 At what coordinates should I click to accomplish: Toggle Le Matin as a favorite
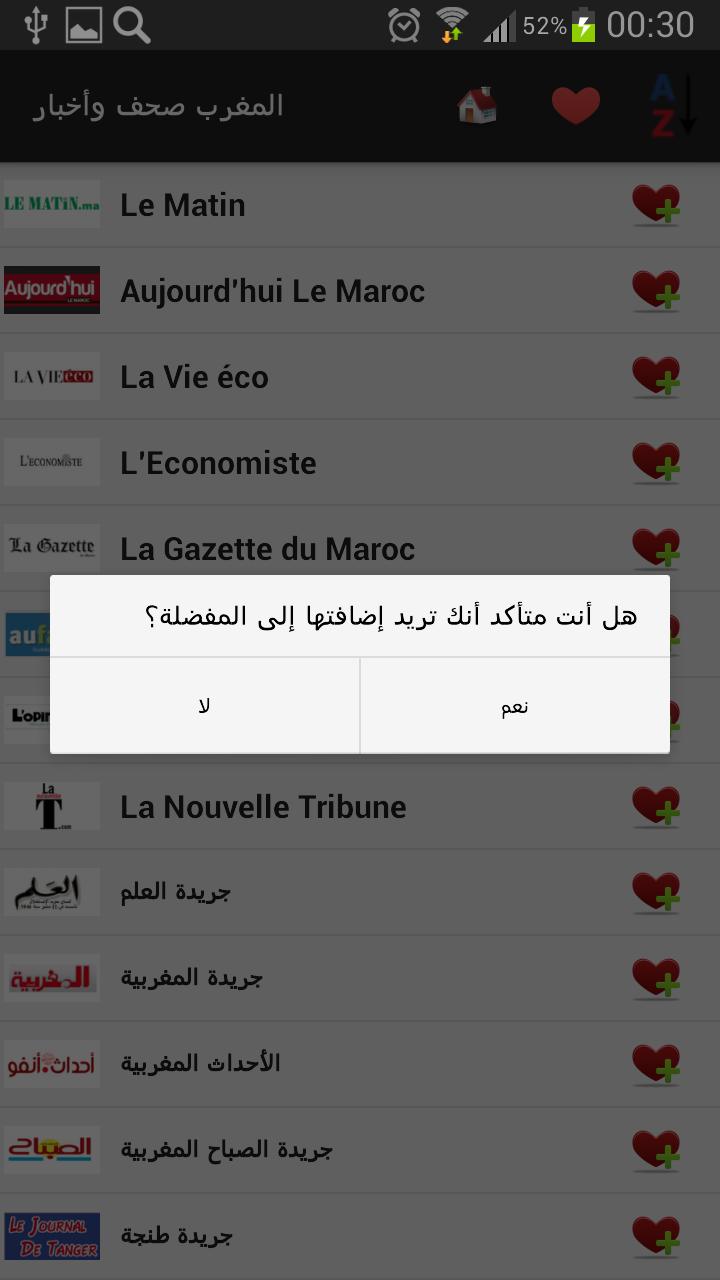pos(657,204)
